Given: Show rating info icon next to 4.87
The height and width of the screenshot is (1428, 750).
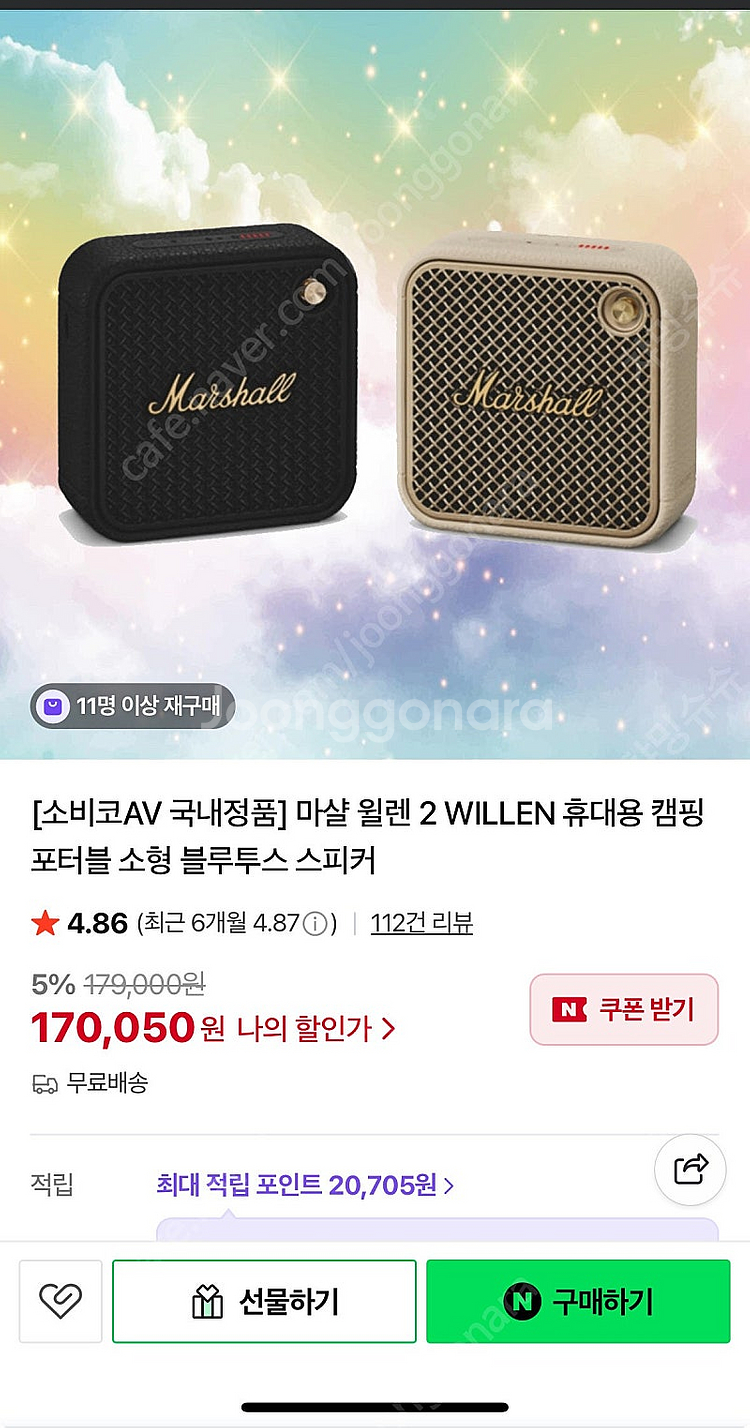Looking at the screenshot, I should (x=316, y=923).
